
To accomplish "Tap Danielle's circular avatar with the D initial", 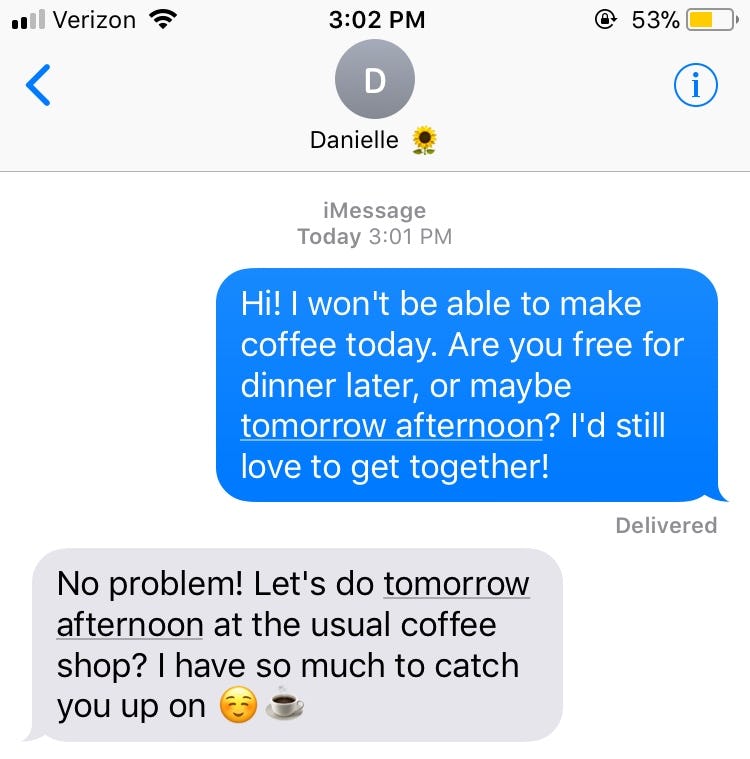I will point(375,79).
